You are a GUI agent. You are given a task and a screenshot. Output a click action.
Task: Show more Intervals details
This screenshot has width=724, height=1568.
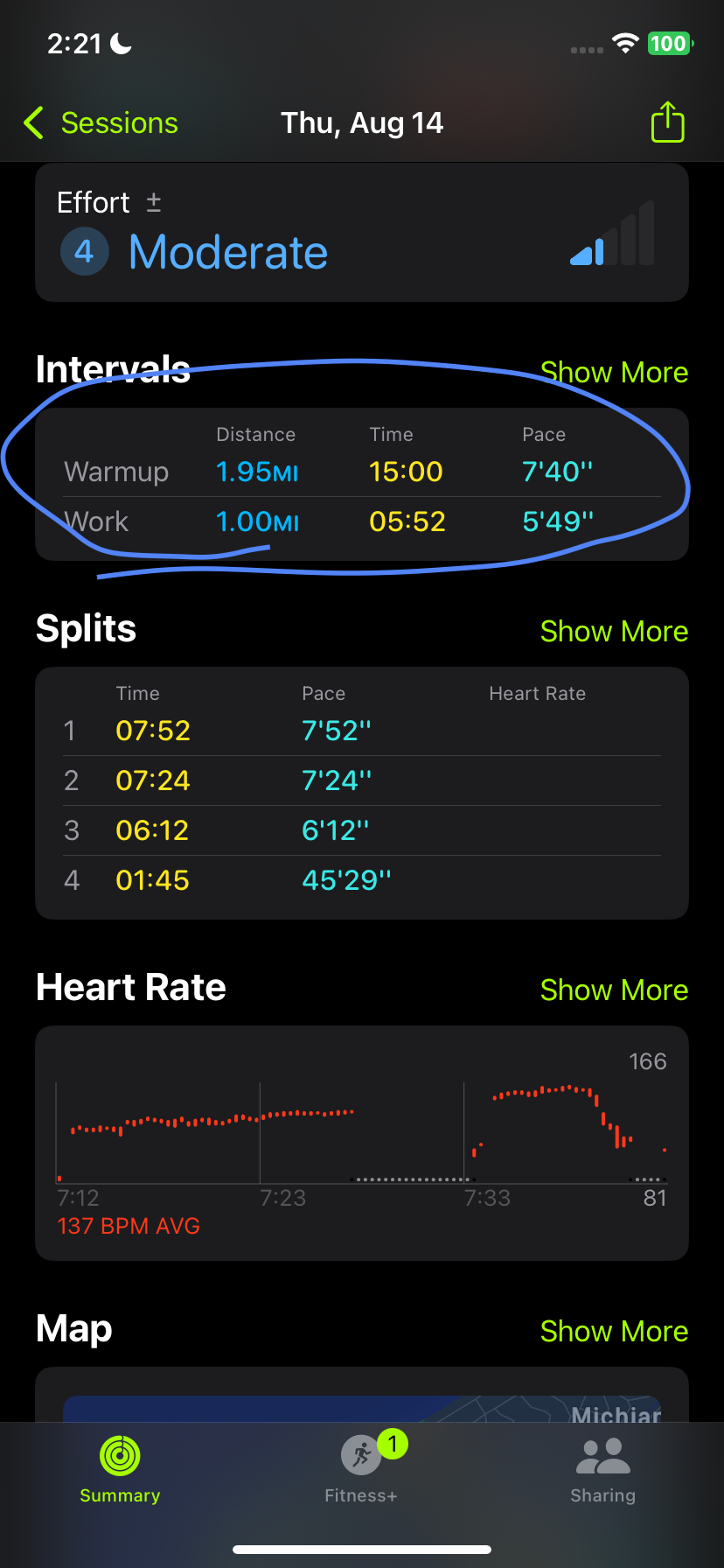(x=614, y=373)
